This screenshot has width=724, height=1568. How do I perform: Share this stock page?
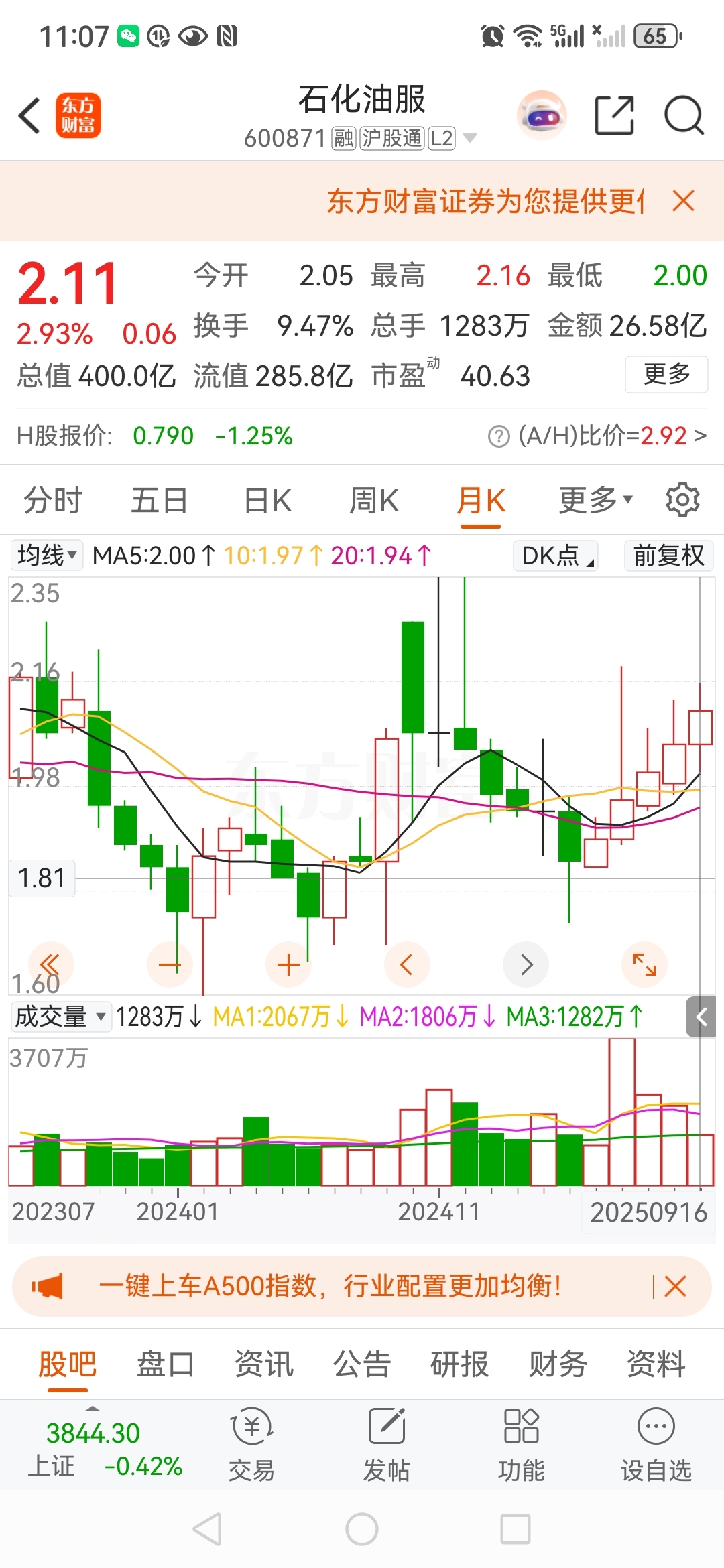(x=614, y=116)
